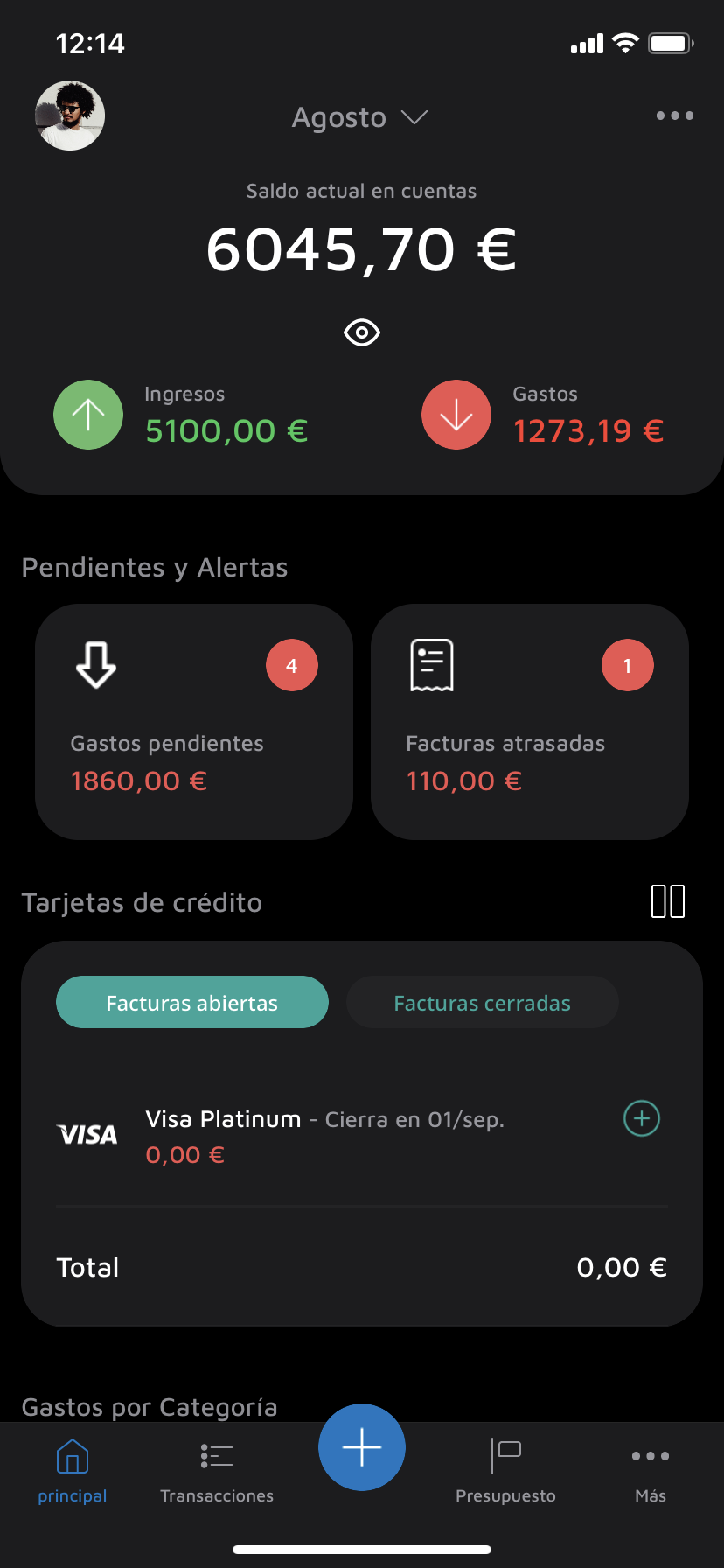Open the Gastos pendientes card
The height and width of the screenshot is (1568, 724).
(x=194, y=722)
